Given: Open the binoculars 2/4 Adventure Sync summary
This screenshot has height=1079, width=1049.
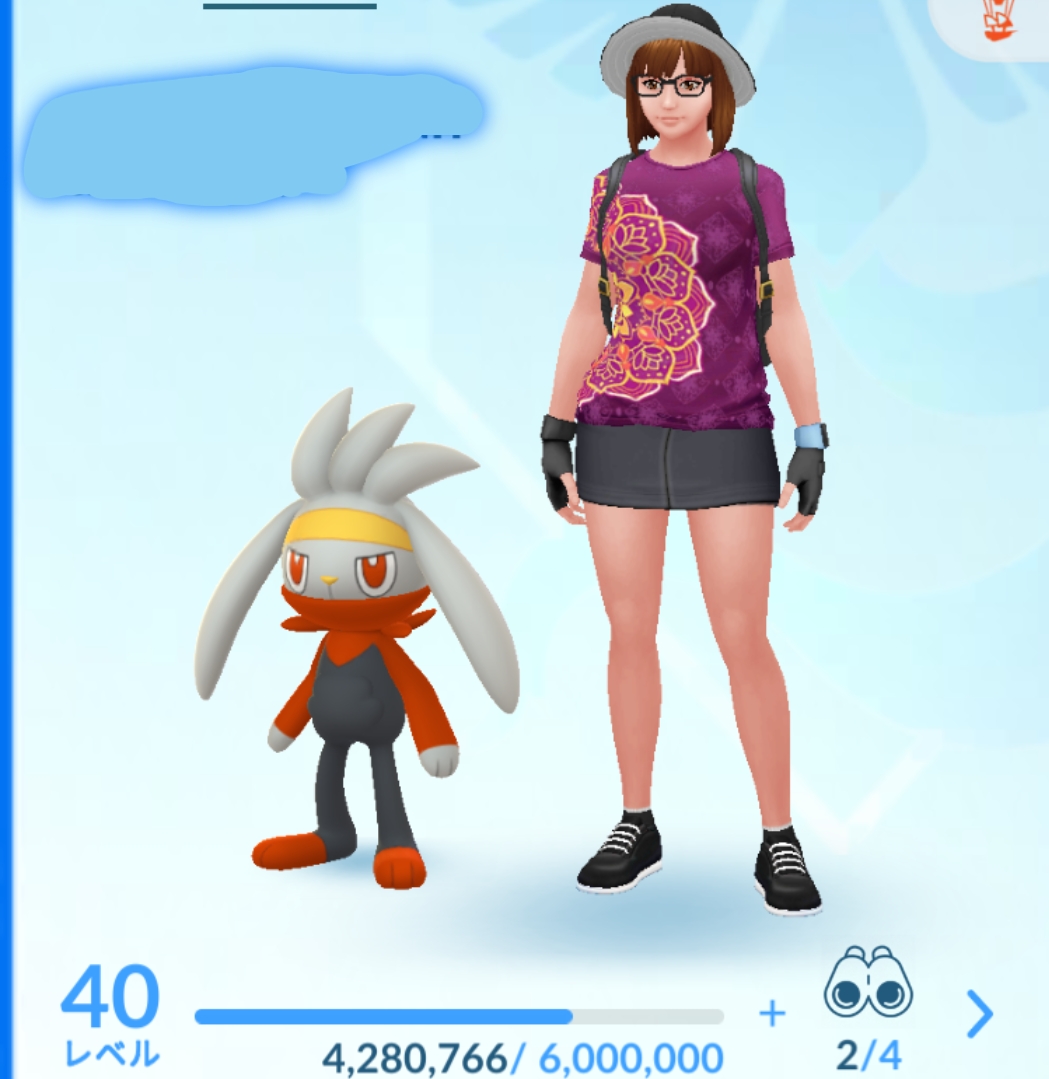Looking at the screenshot, I should click(x=867, y=1005).
